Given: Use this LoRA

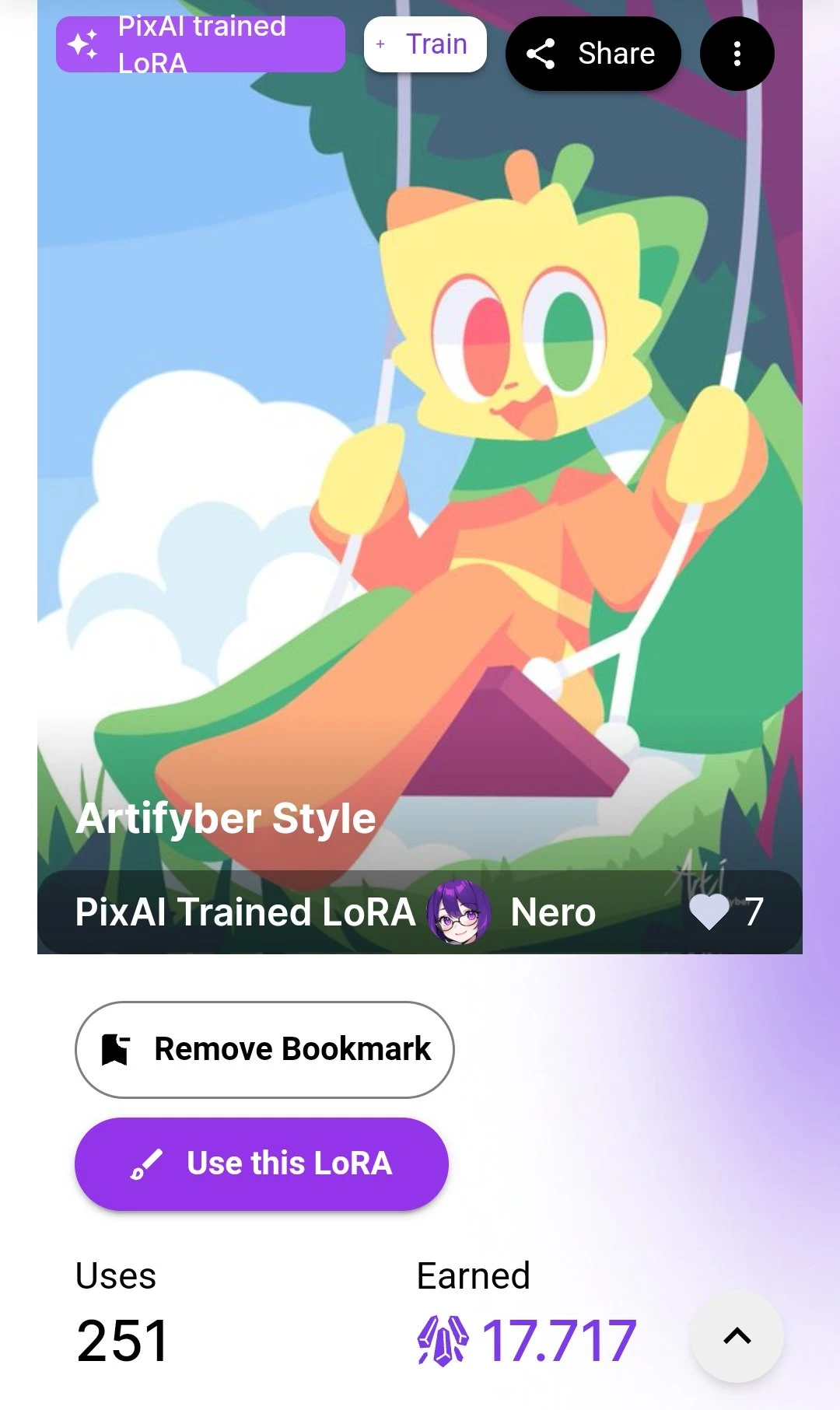Looking at the screenshot, I should point(261,1164).
